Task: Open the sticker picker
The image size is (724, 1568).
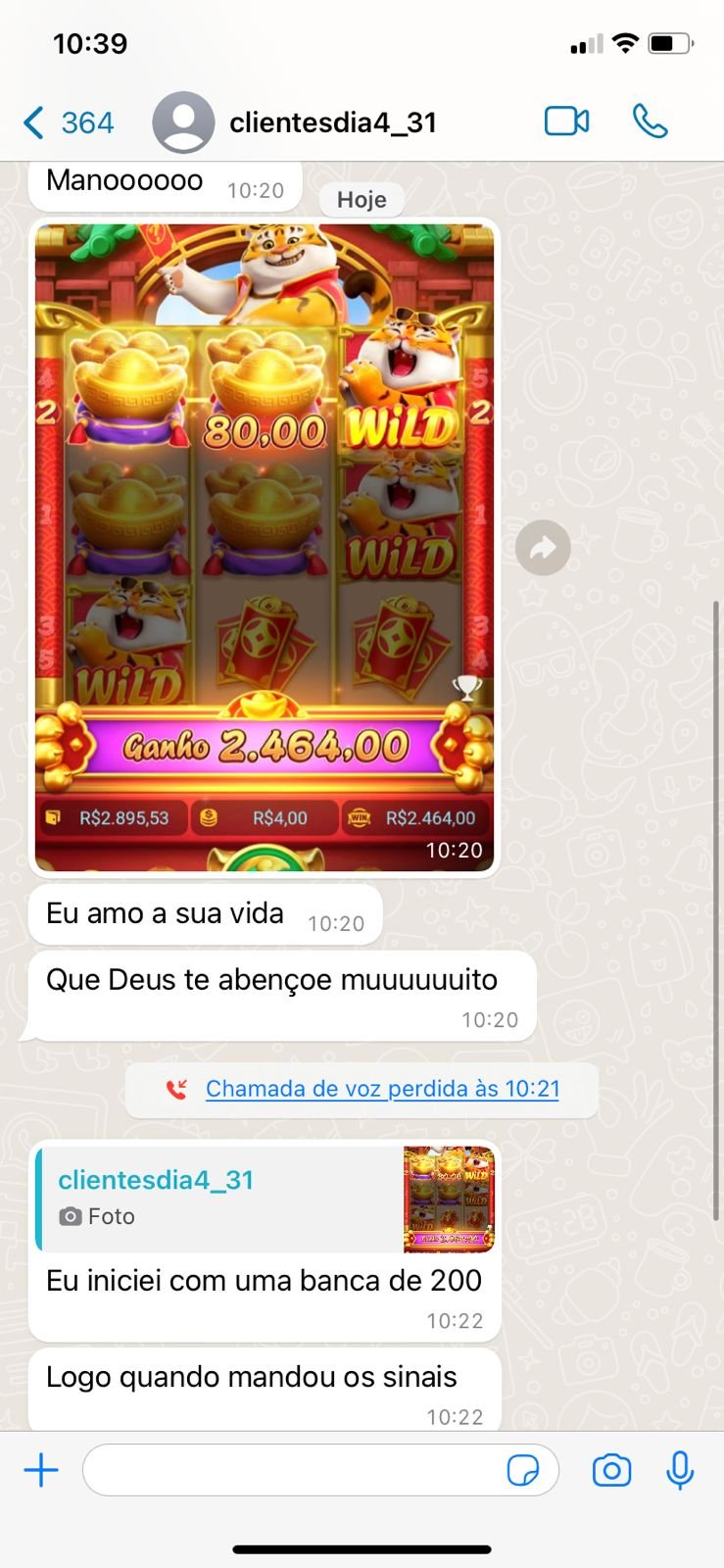Action: coord(522,1470)
